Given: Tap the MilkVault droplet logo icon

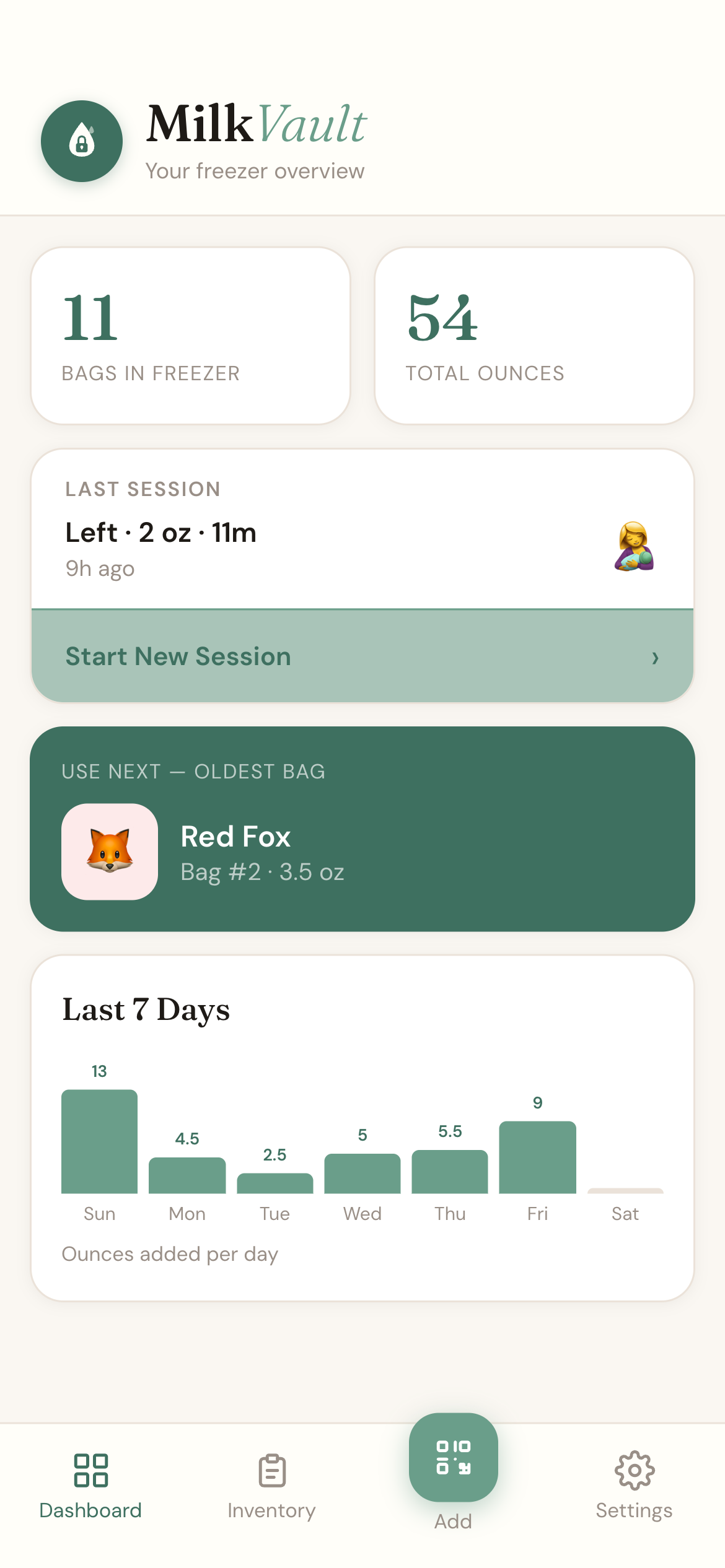Looking at the screenshot, I should (x=81, y=141).
